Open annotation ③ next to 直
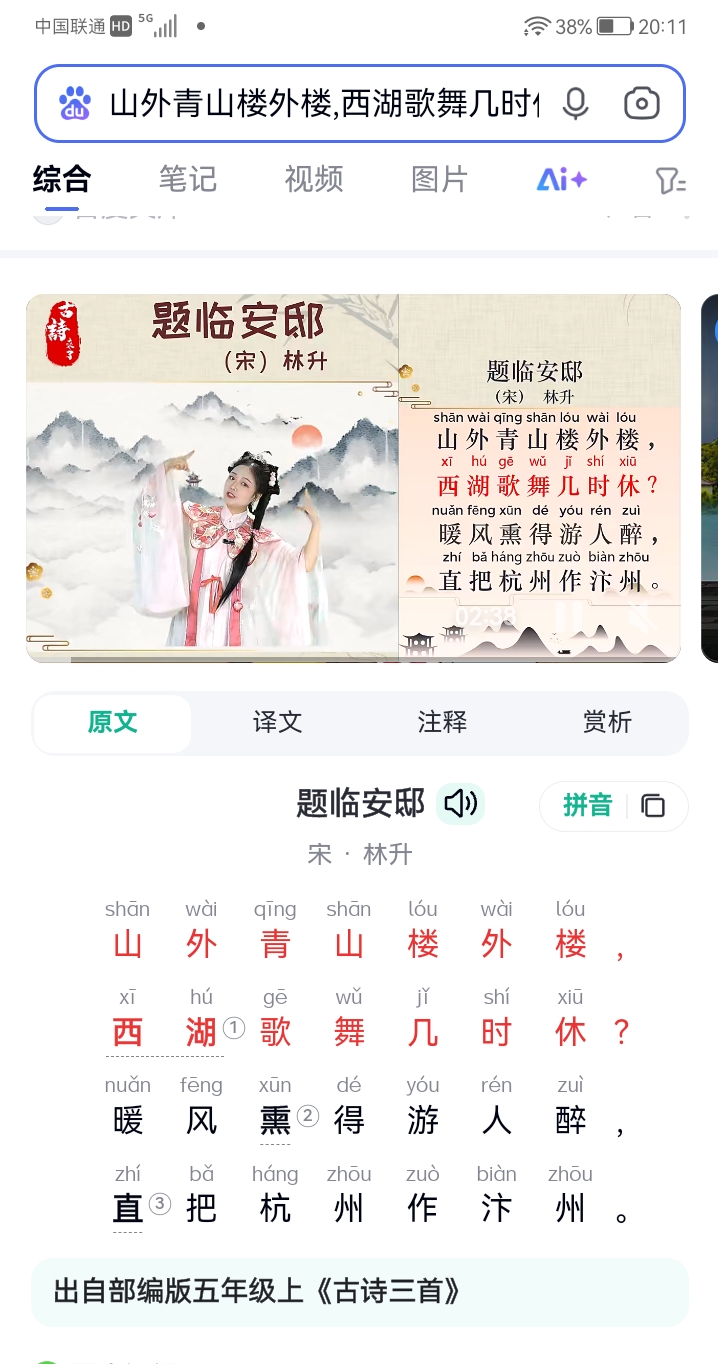 (x=159, y=1204)
